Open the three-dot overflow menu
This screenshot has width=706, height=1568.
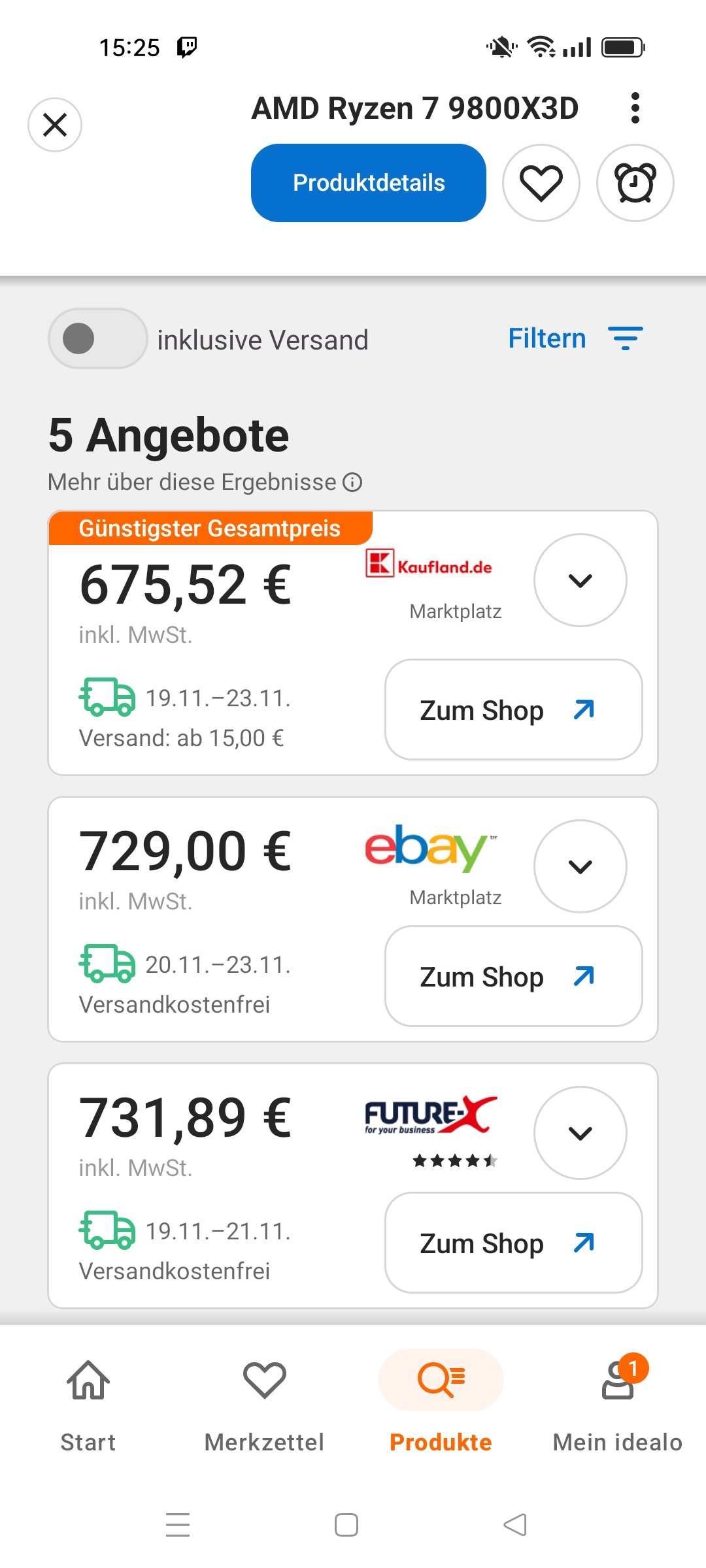pos(635,108)
